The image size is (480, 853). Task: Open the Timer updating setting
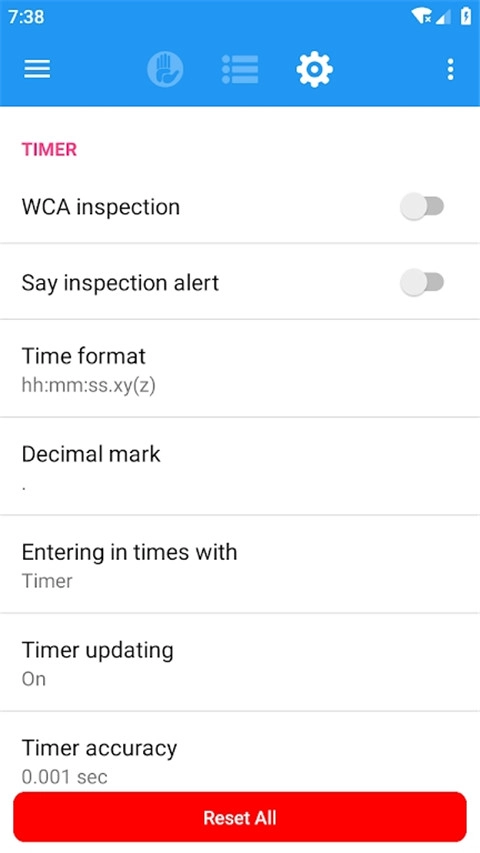[240, 662]
